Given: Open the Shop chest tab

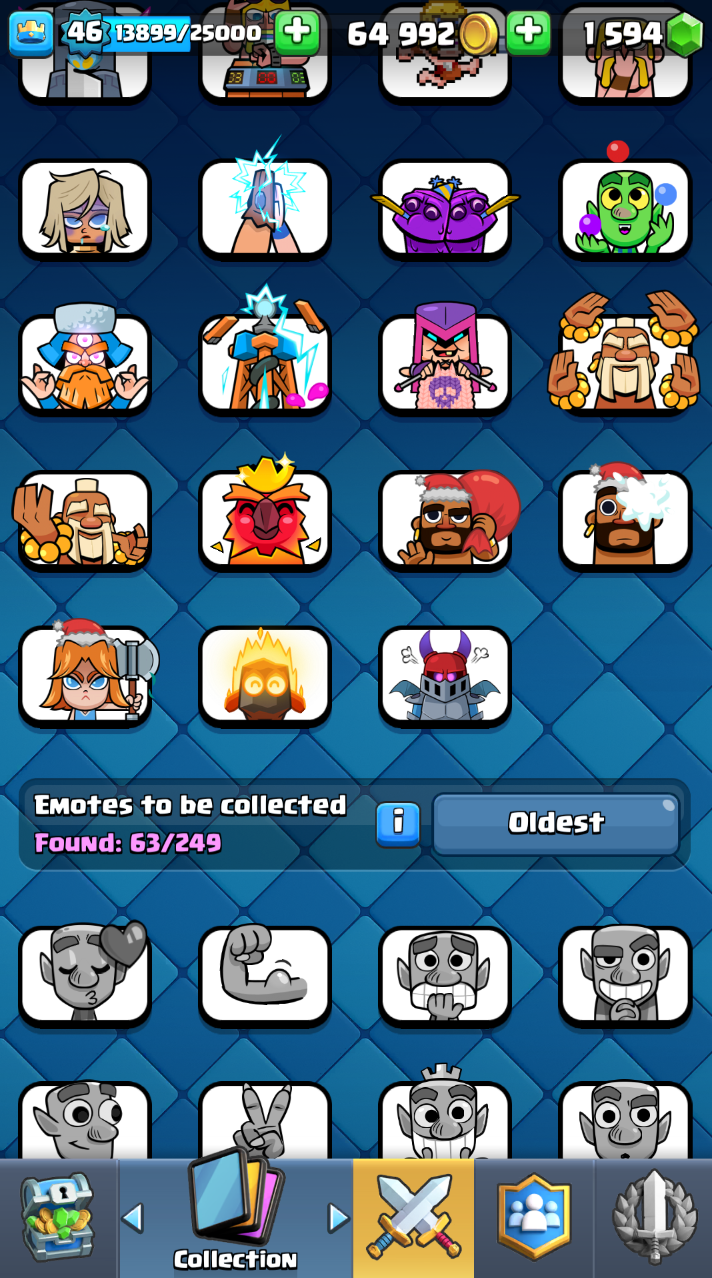Looking at the screenshot, I should coord(57,1218).
